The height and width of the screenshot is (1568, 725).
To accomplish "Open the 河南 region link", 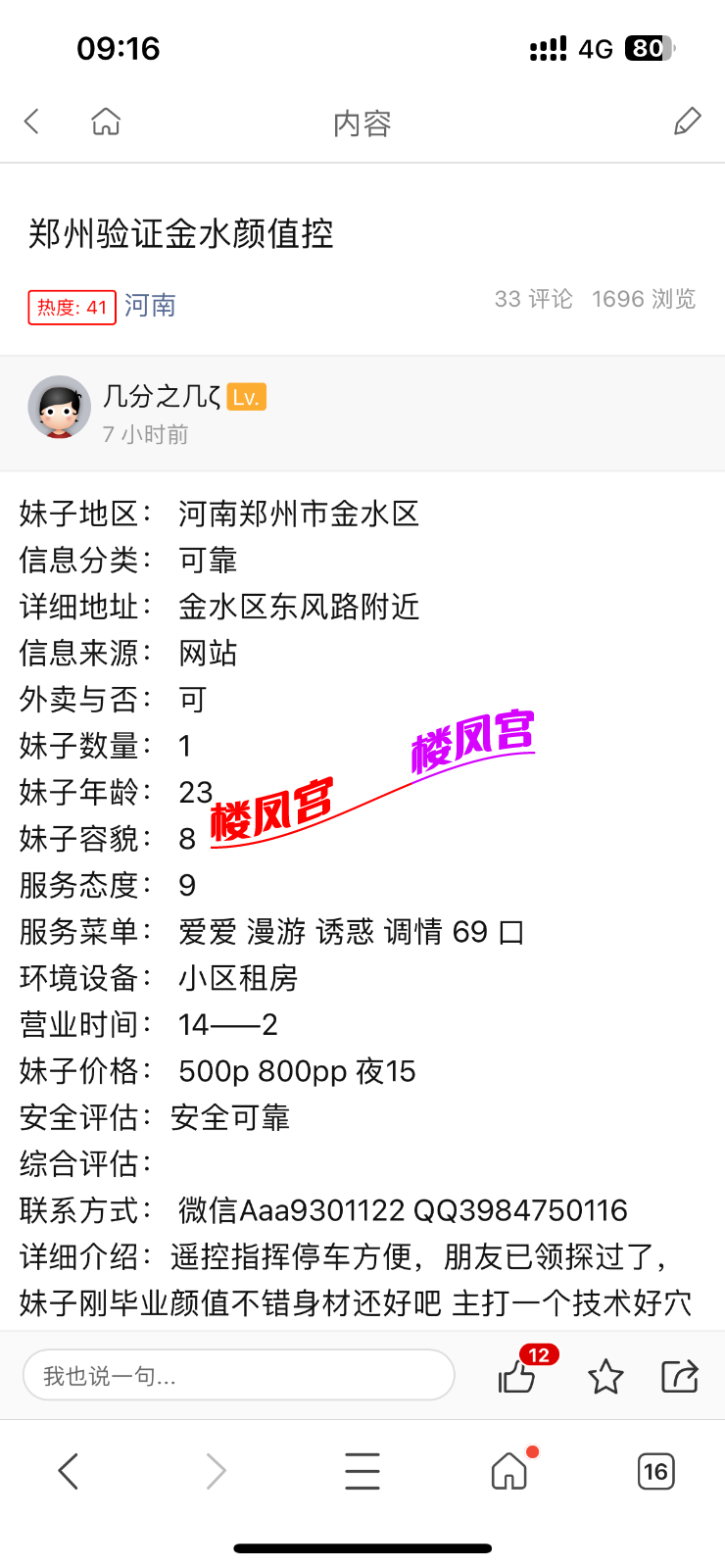I will pos(150,306).
